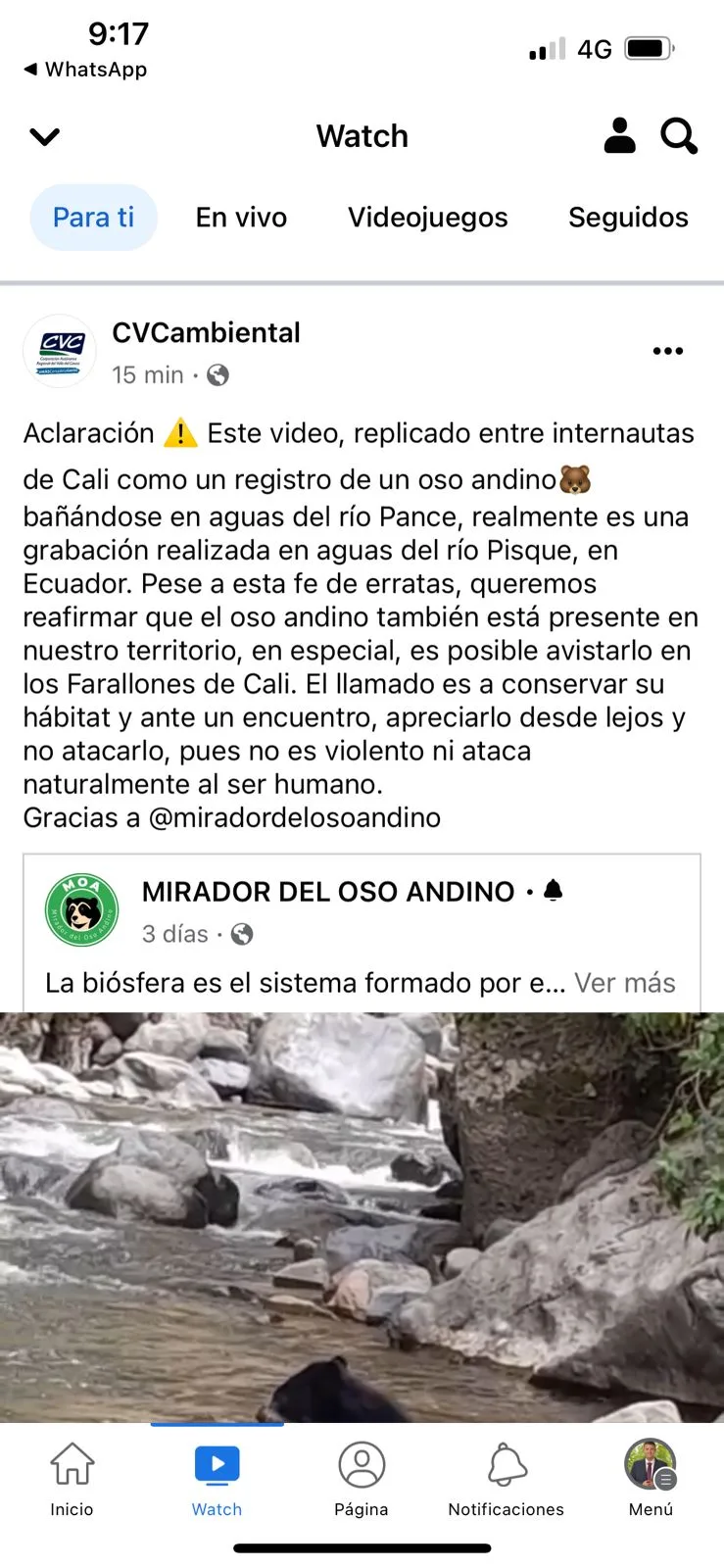Switch to the Videojuegos tab

click(427, 217)
